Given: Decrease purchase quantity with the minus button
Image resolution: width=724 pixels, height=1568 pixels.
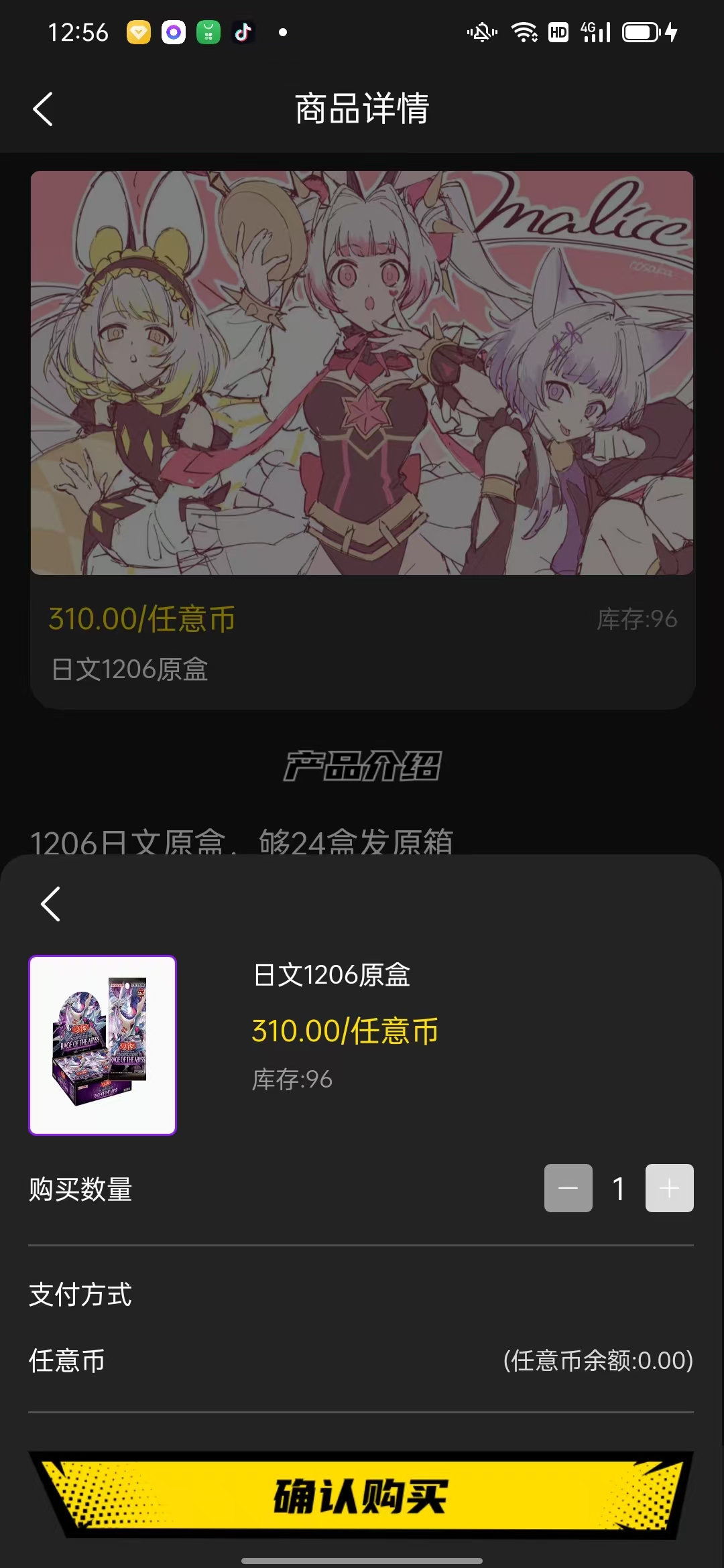Looking at the screenshot, I should pyautogui.click(x=568, y=1188).
